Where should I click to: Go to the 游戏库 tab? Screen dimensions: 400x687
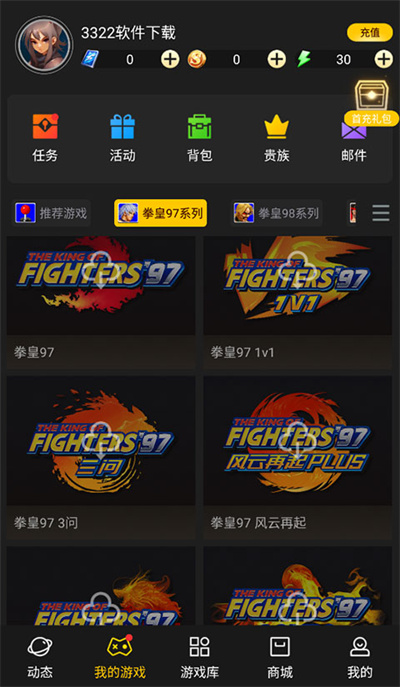click(x=199, y=657)
